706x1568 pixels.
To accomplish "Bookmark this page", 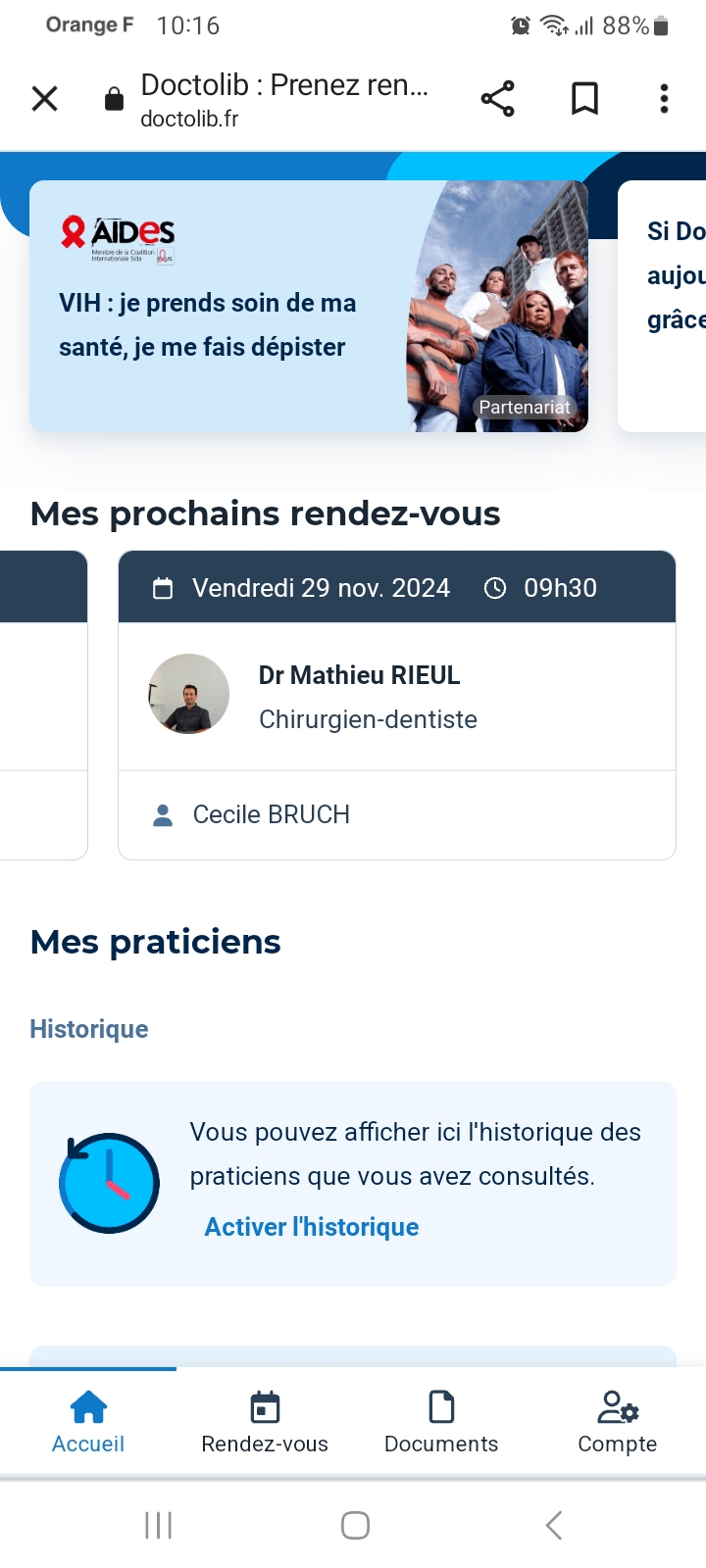I will [x=584, y=99].
